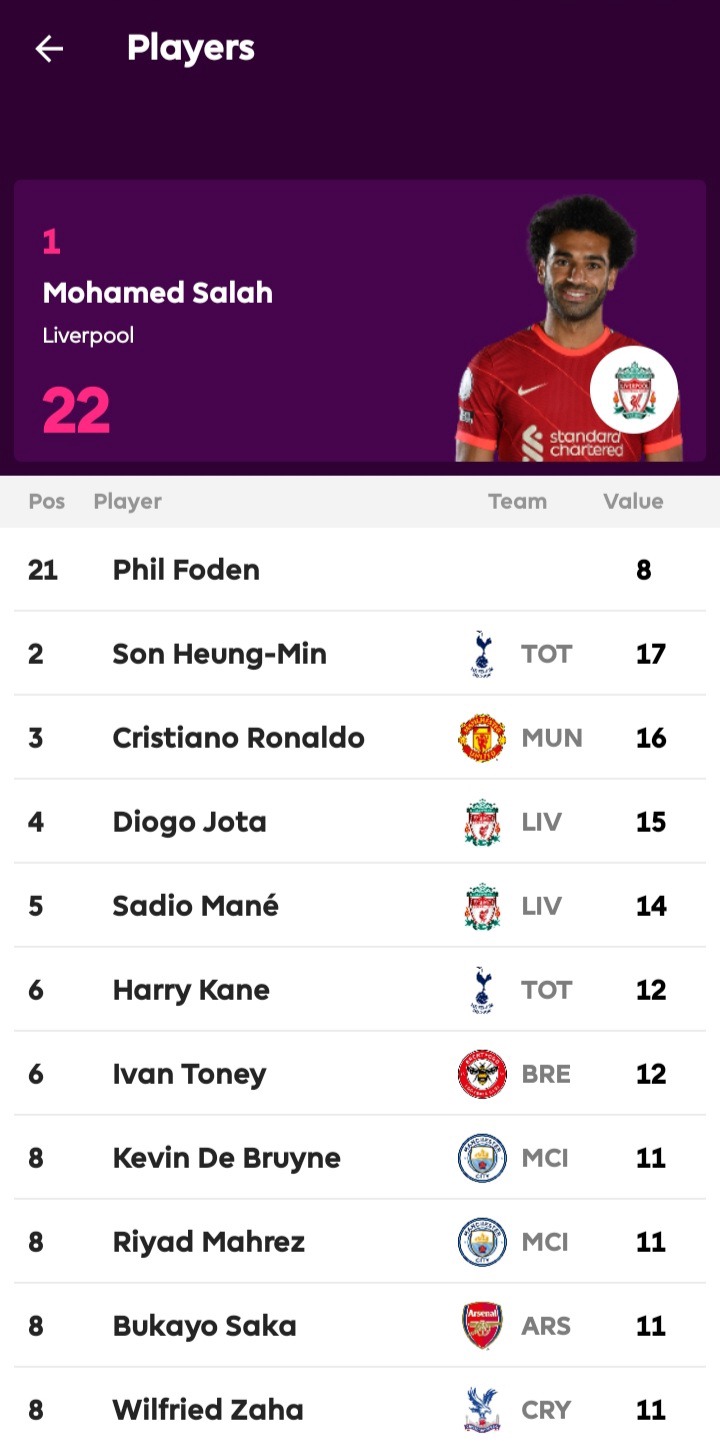The image size is (720, 1441).
Task: Select Kevin De Bruyne from the list
Action: tap(360, 1157)
